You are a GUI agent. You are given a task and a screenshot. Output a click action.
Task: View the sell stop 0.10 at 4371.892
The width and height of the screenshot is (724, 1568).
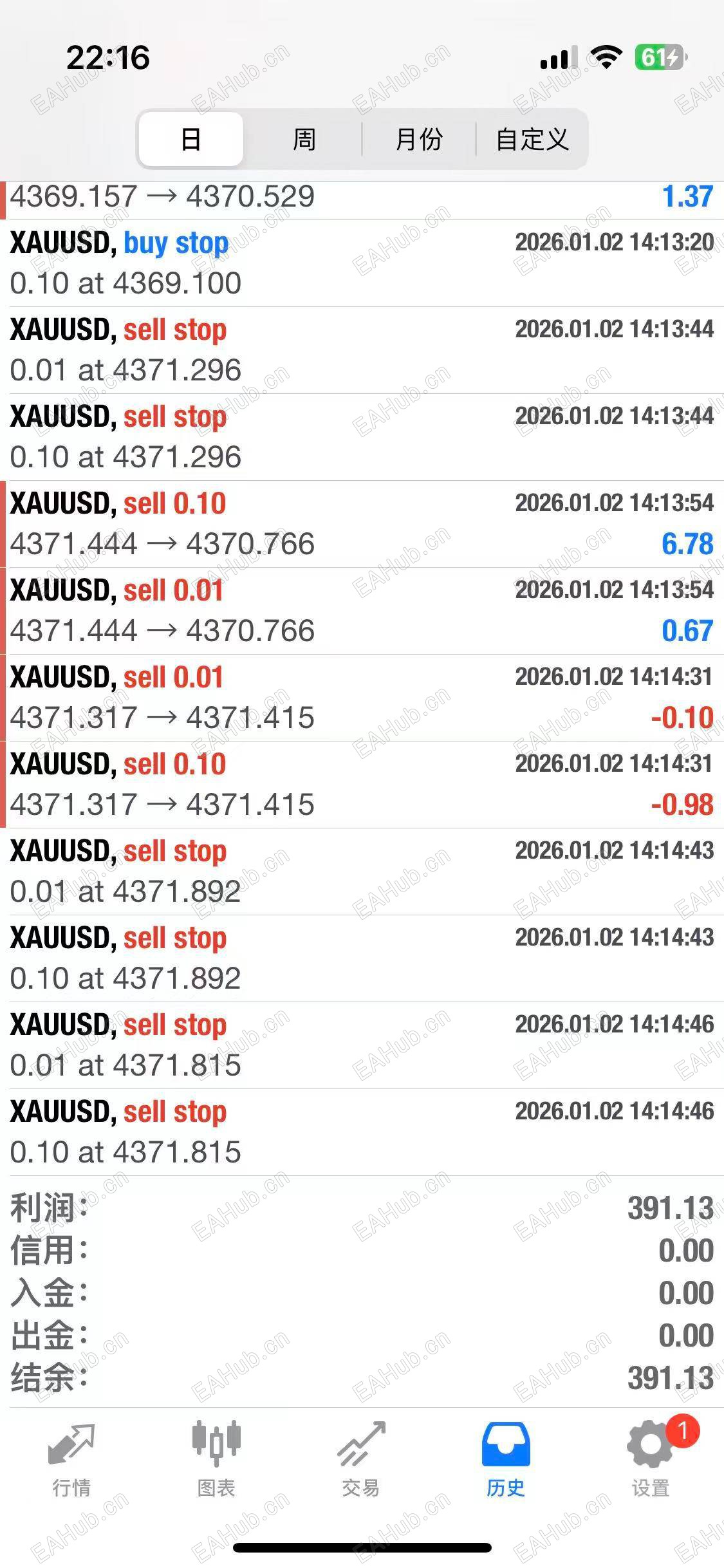click(362, 958)
